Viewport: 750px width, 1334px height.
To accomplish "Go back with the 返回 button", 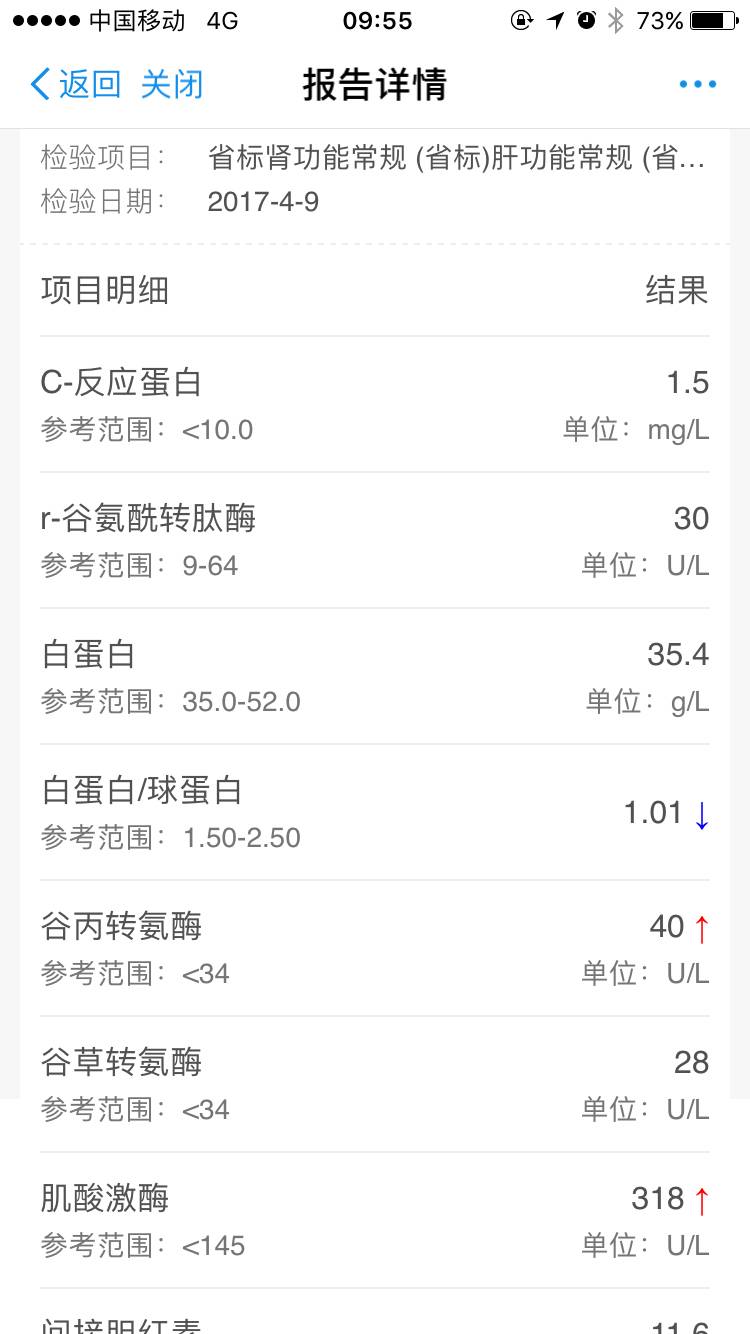I will point(76,84).
